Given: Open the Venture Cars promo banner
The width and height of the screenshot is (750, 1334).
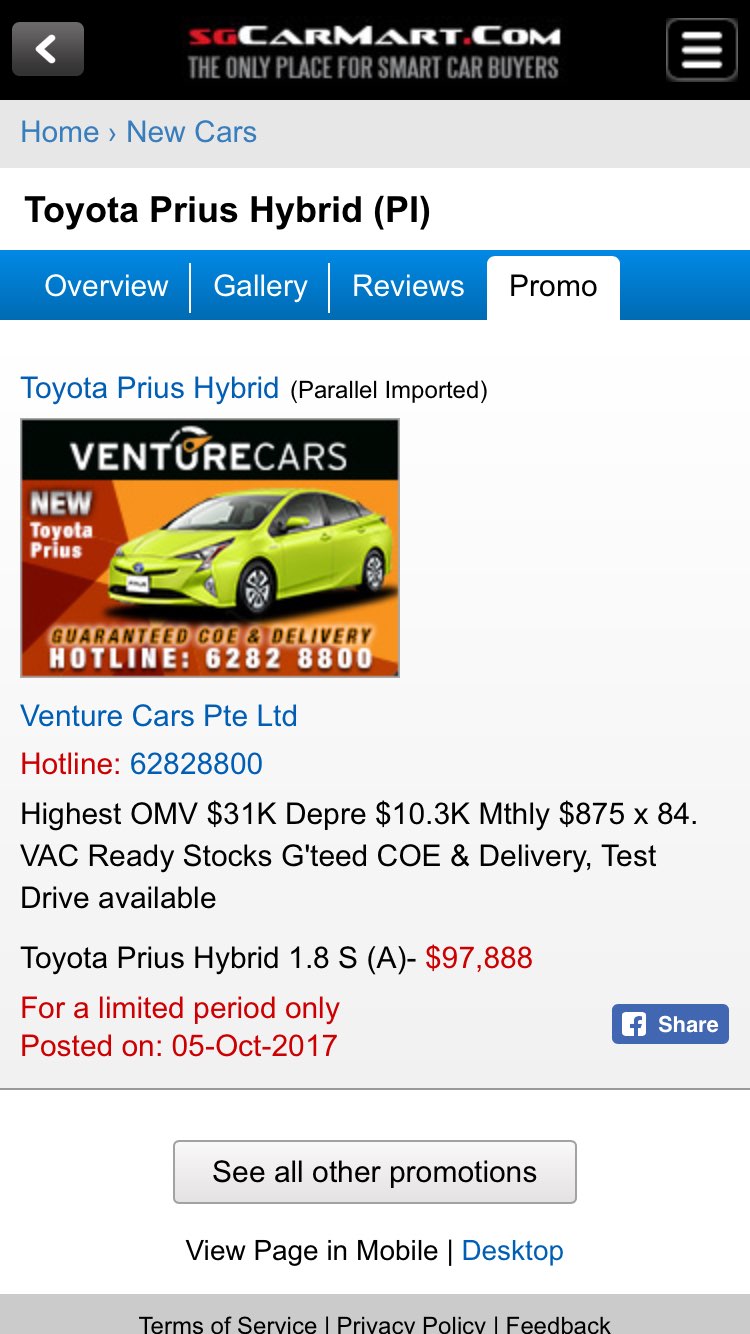Looking at the screenshot, I should pyautogui.click(x=210, y=548).
